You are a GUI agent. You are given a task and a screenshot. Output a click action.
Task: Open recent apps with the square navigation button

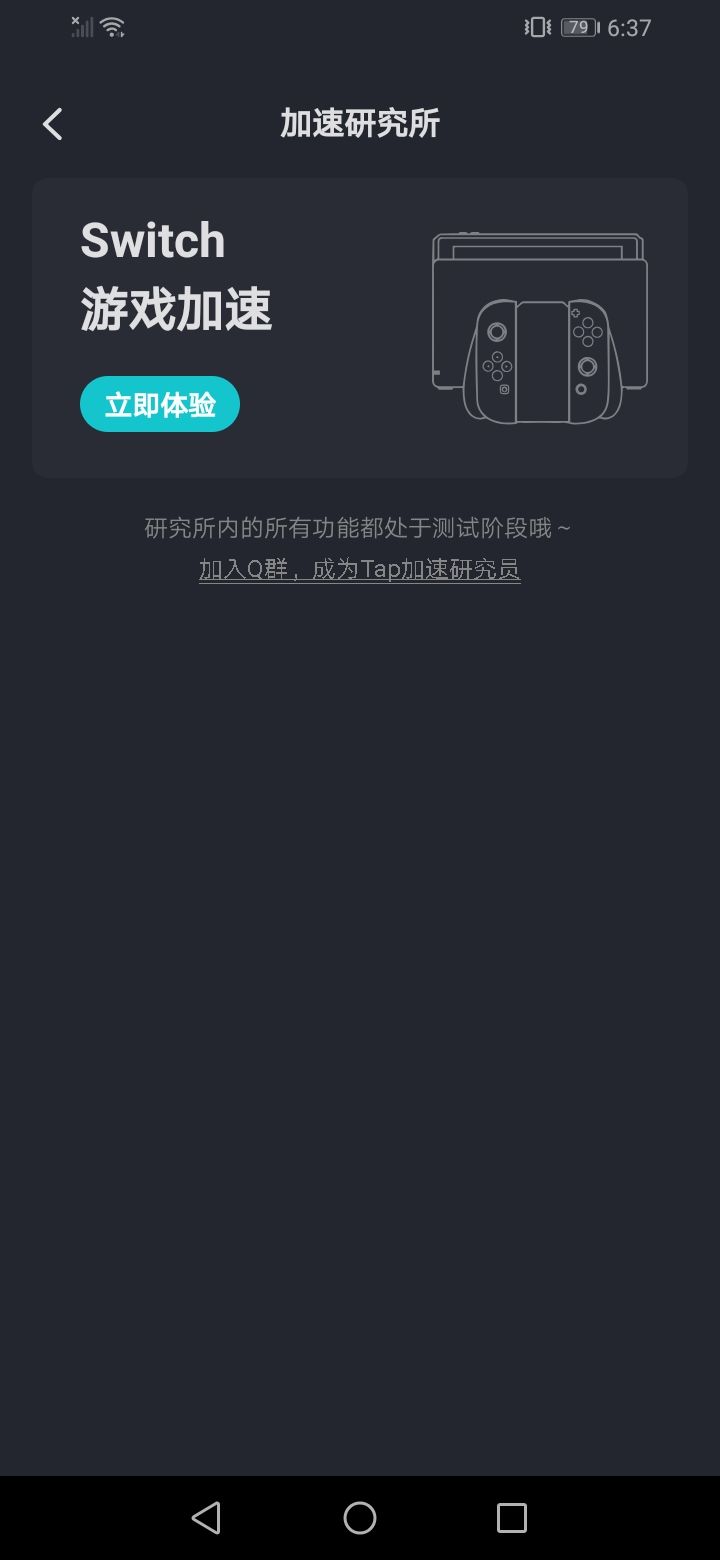512,1518
